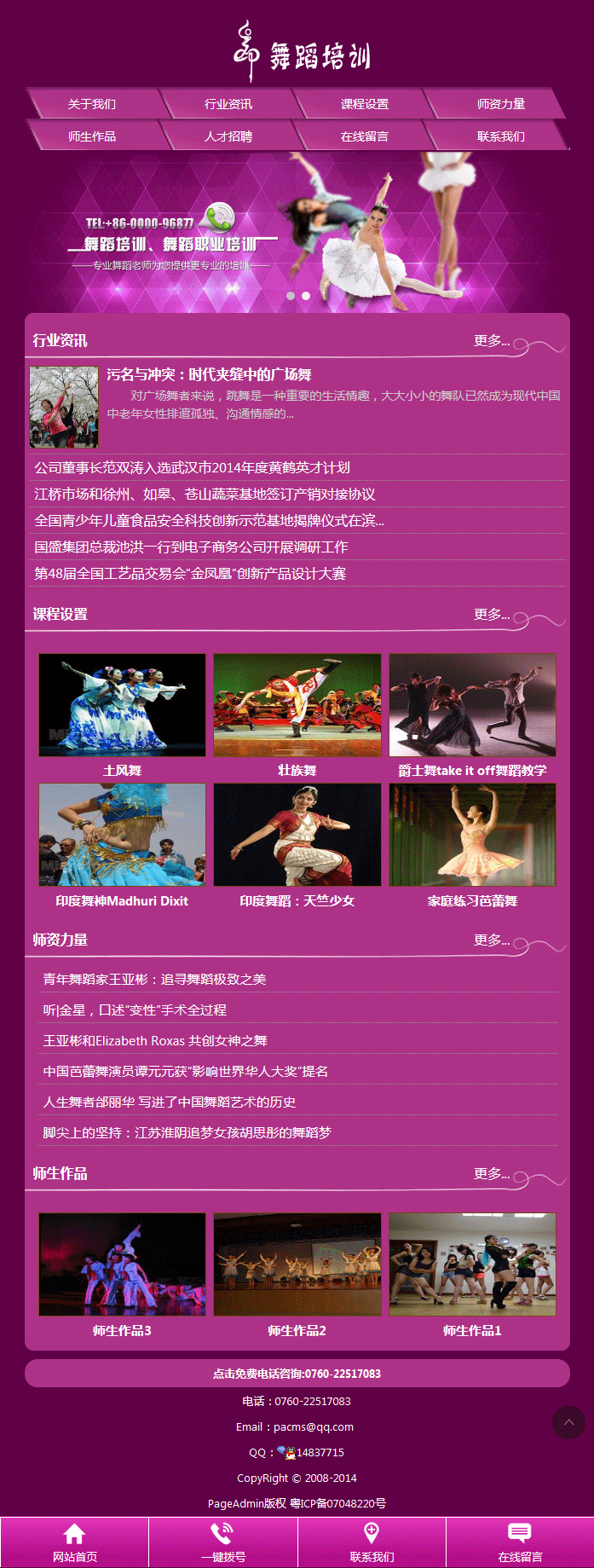Open the article on 青年舞蹈家王亚彬

[x=154, y=979]
